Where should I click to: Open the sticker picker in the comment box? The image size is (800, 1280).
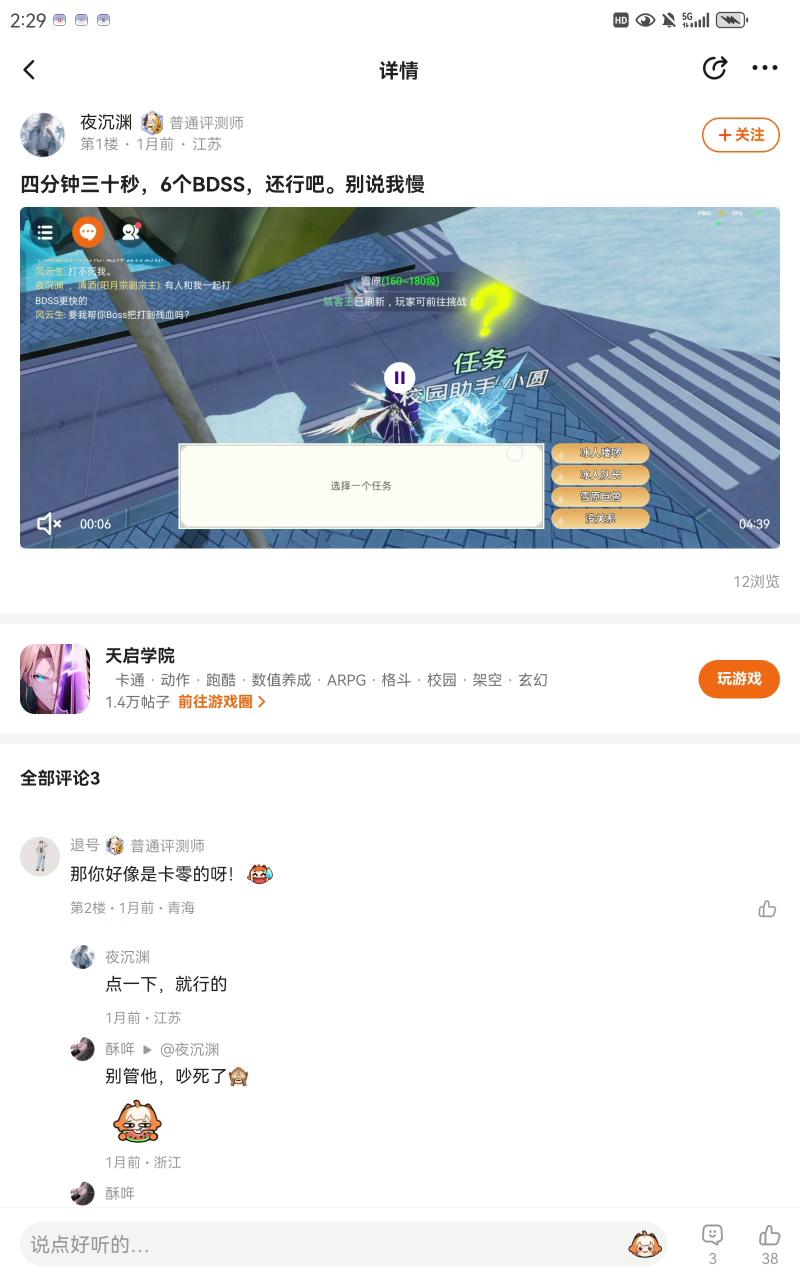coord(645,1245)
